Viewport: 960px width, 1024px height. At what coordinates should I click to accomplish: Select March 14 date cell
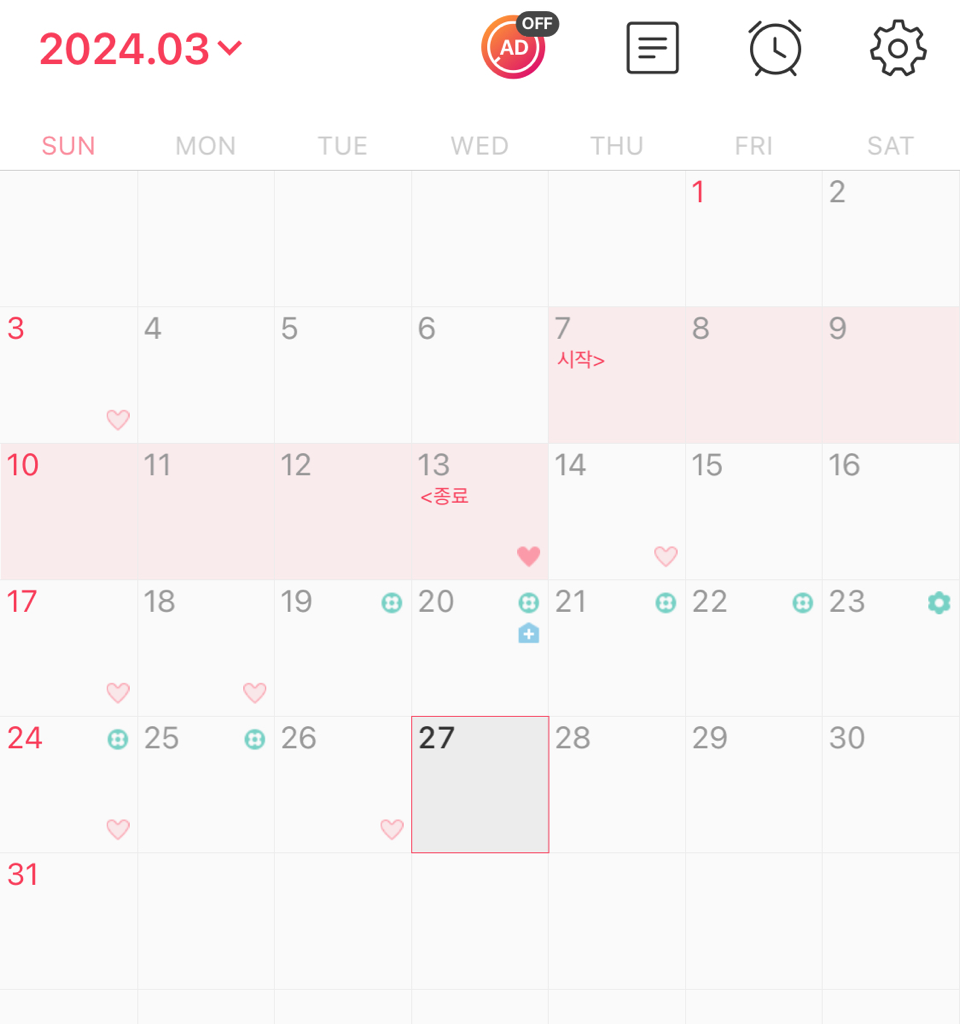click(x=616, y=512)
